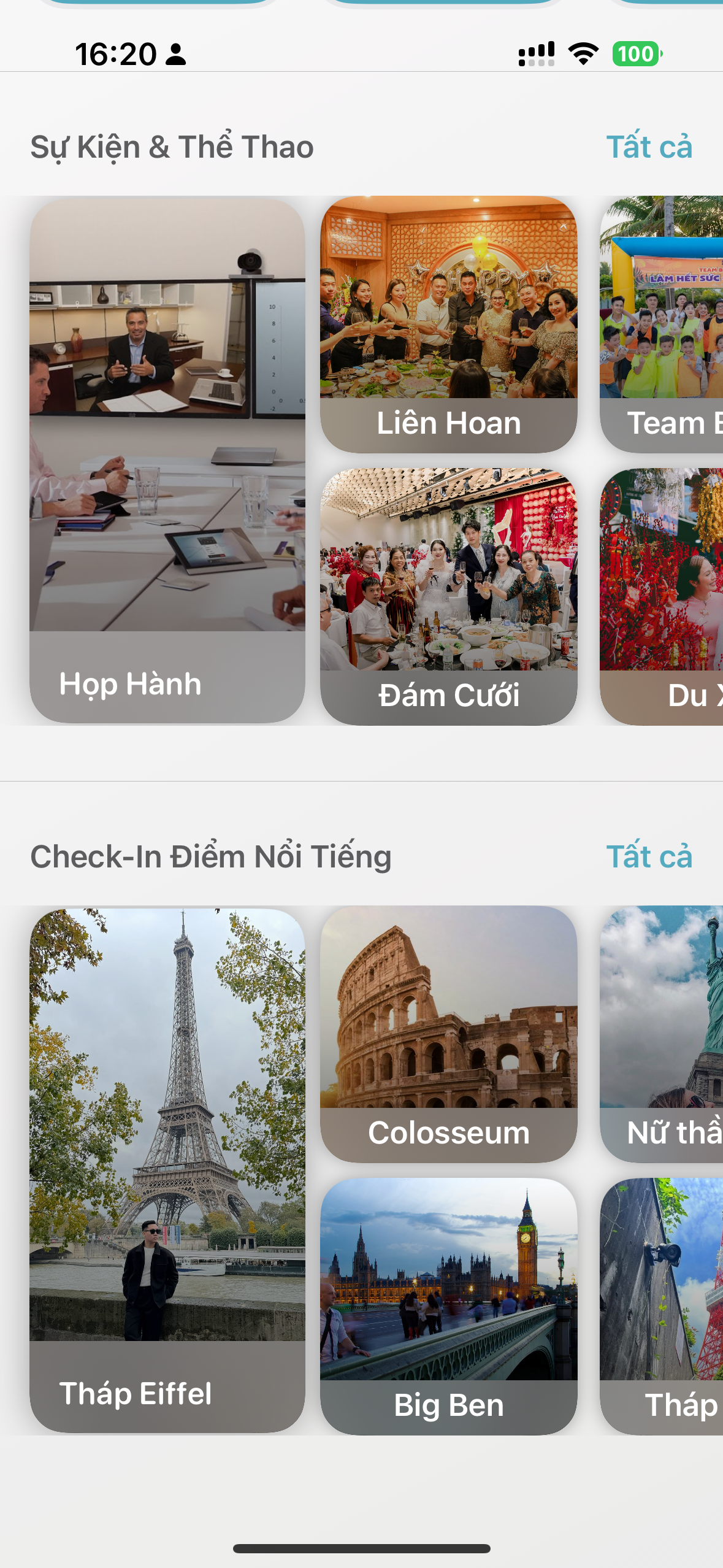Open the Du Xuân card
This screenshot has height=1568, width=723.
click(x=662, y=596)
